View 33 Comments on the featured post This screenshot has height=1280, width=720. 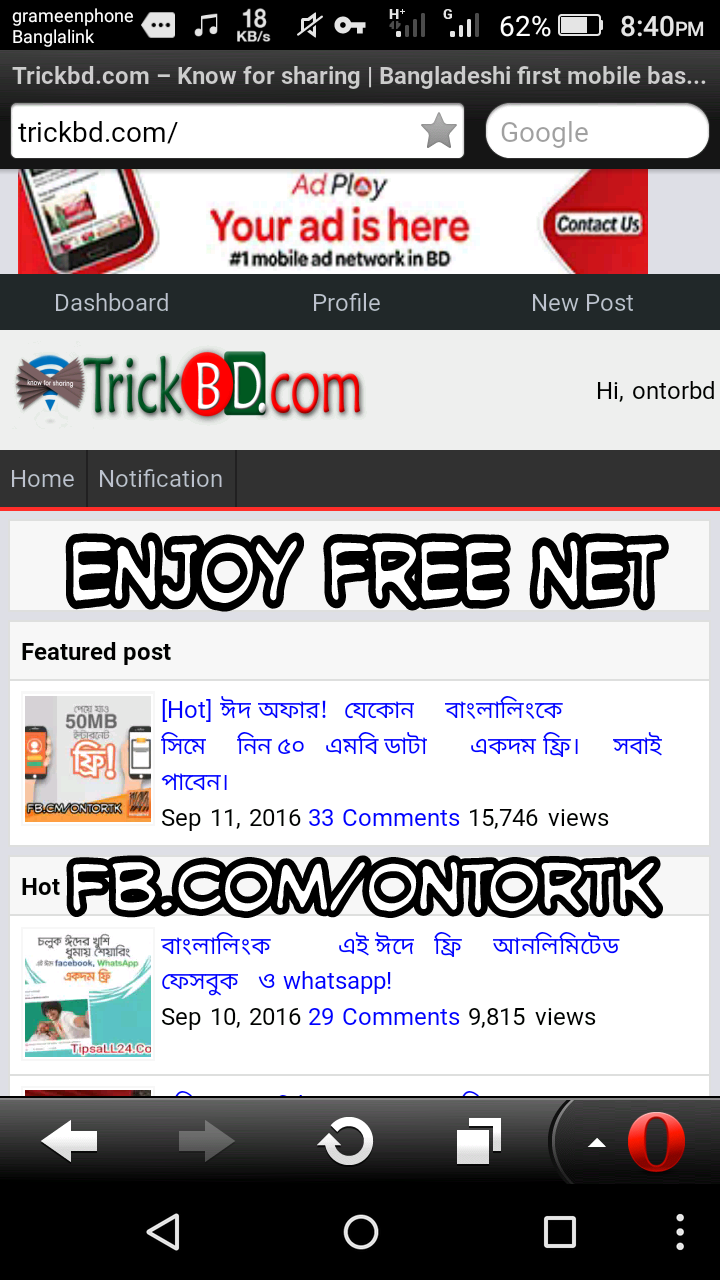click(x=384, y=818)
